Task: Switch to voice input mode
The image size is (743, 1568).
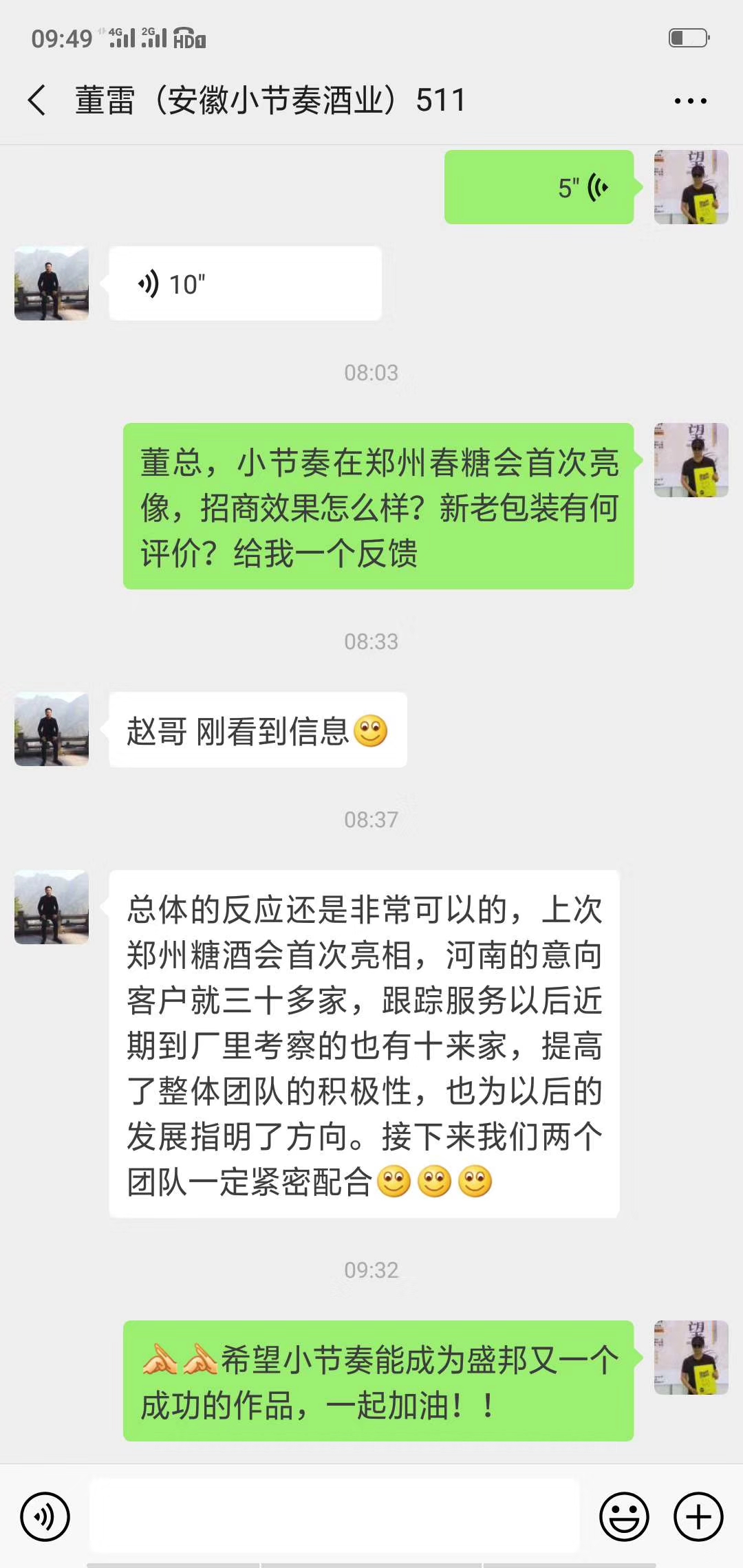Action: point(45,1516)
